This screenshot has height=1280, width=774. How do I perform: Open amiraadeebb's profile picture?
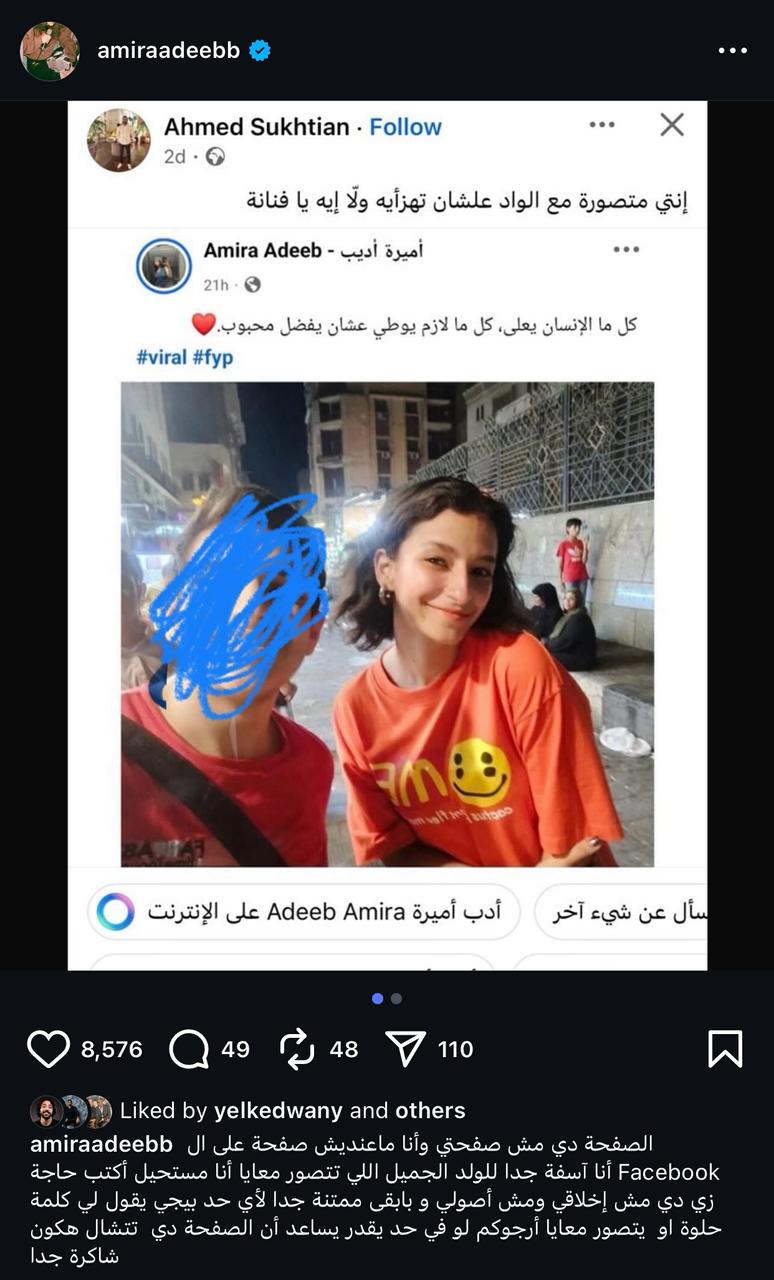pos(49,51)
